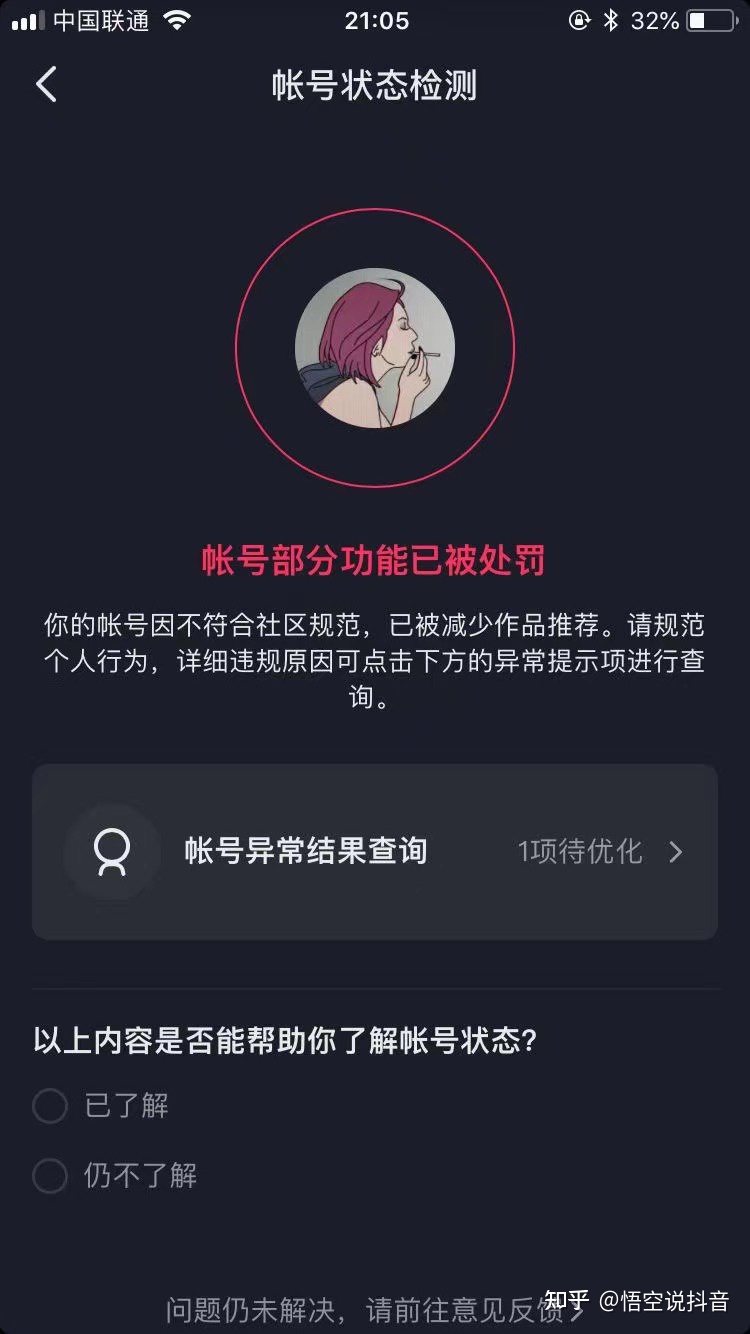Click the 1项待优化 status text

click(580, 853)
